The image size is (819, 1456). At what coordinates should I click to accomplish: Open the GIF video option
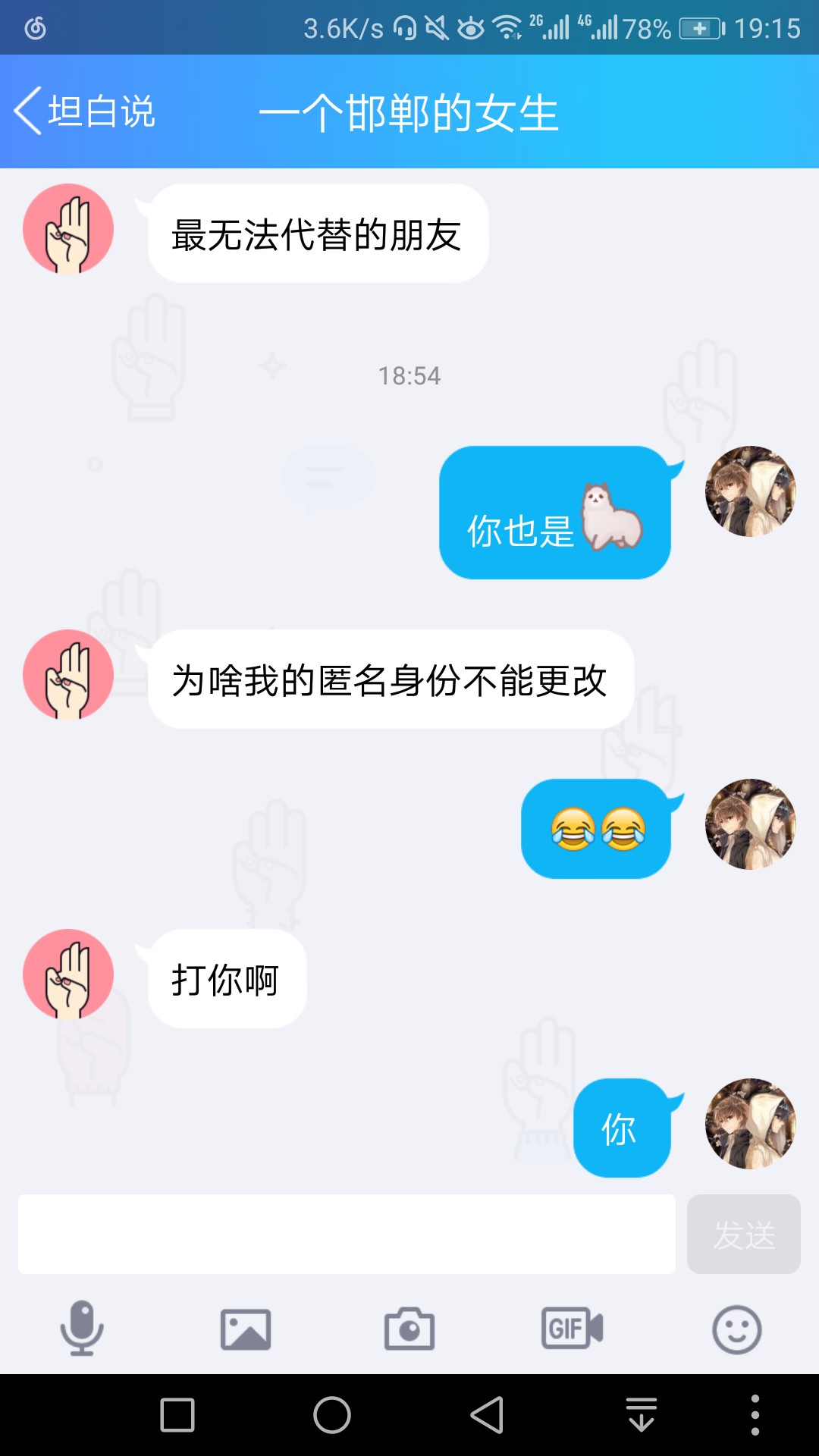click(x=573, y=1329)
